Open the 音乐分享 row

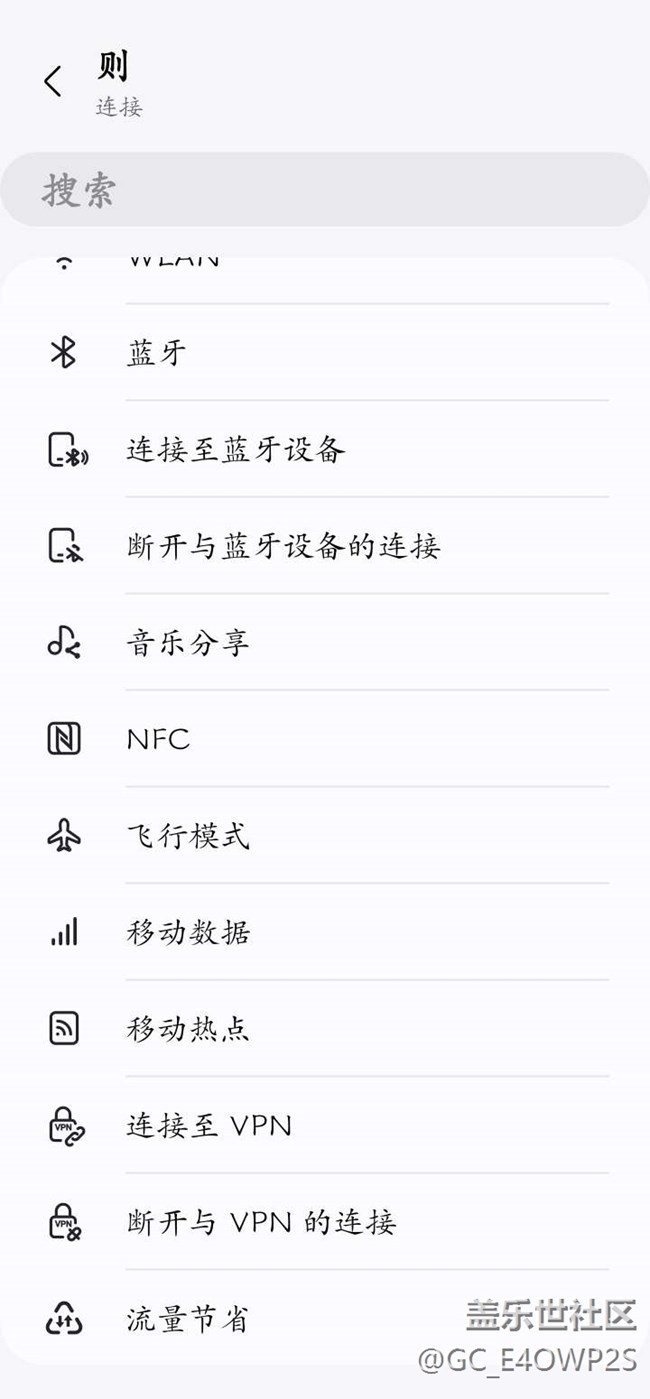[324, 642]
